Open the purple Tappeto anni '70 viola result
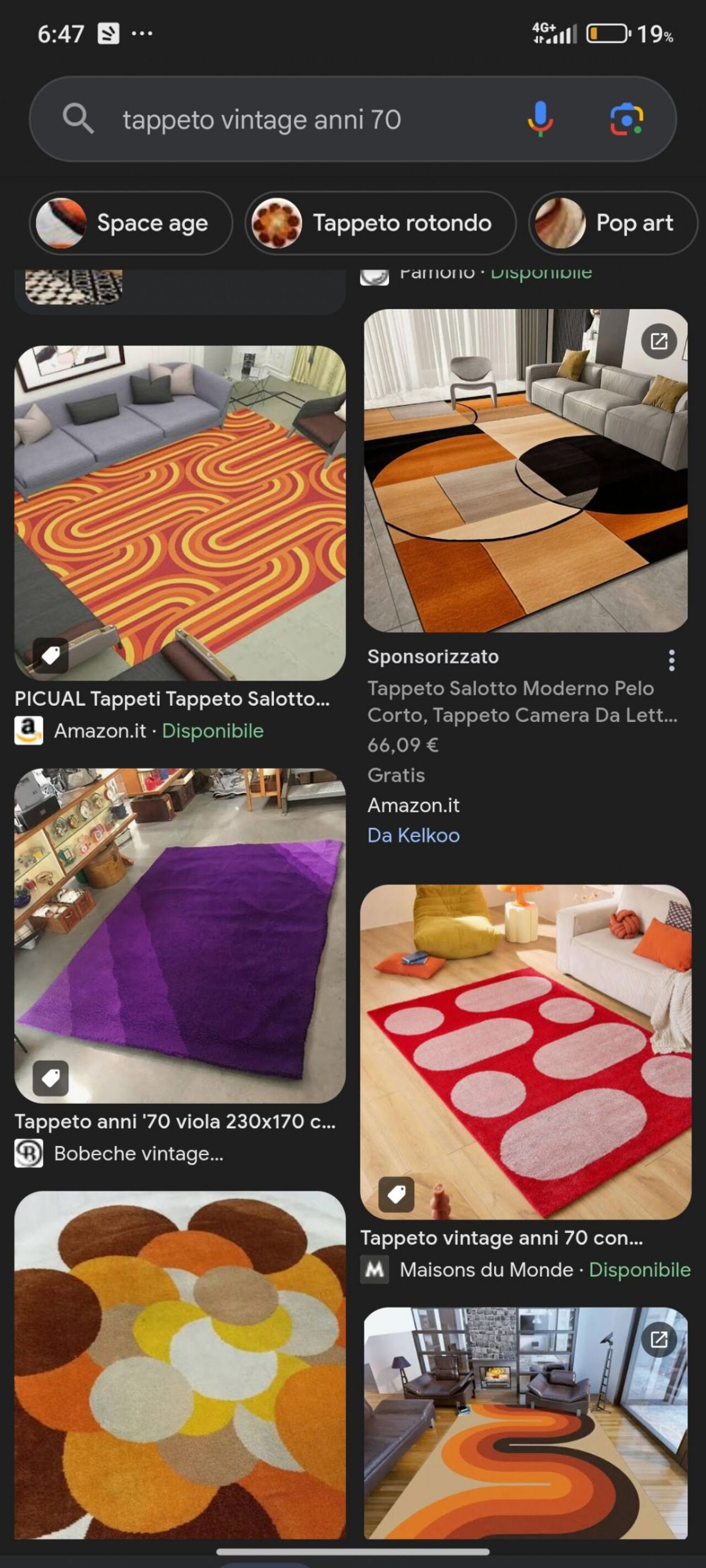This screenshot has height=1568, width=706. pyautogui.click(x=180, y=936)
